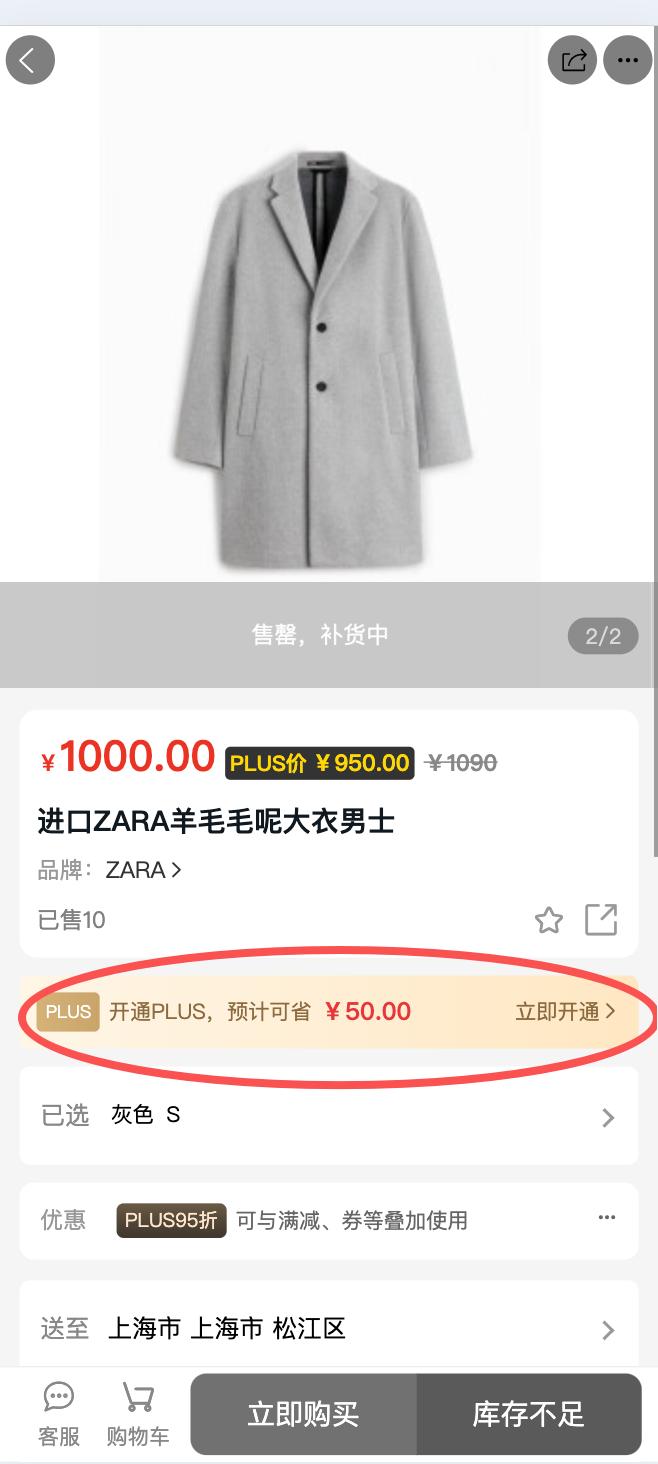The height and width of the screenshot is (1464, 658).
Task: Add this coat to favorites with star
Action: point(548,920)
